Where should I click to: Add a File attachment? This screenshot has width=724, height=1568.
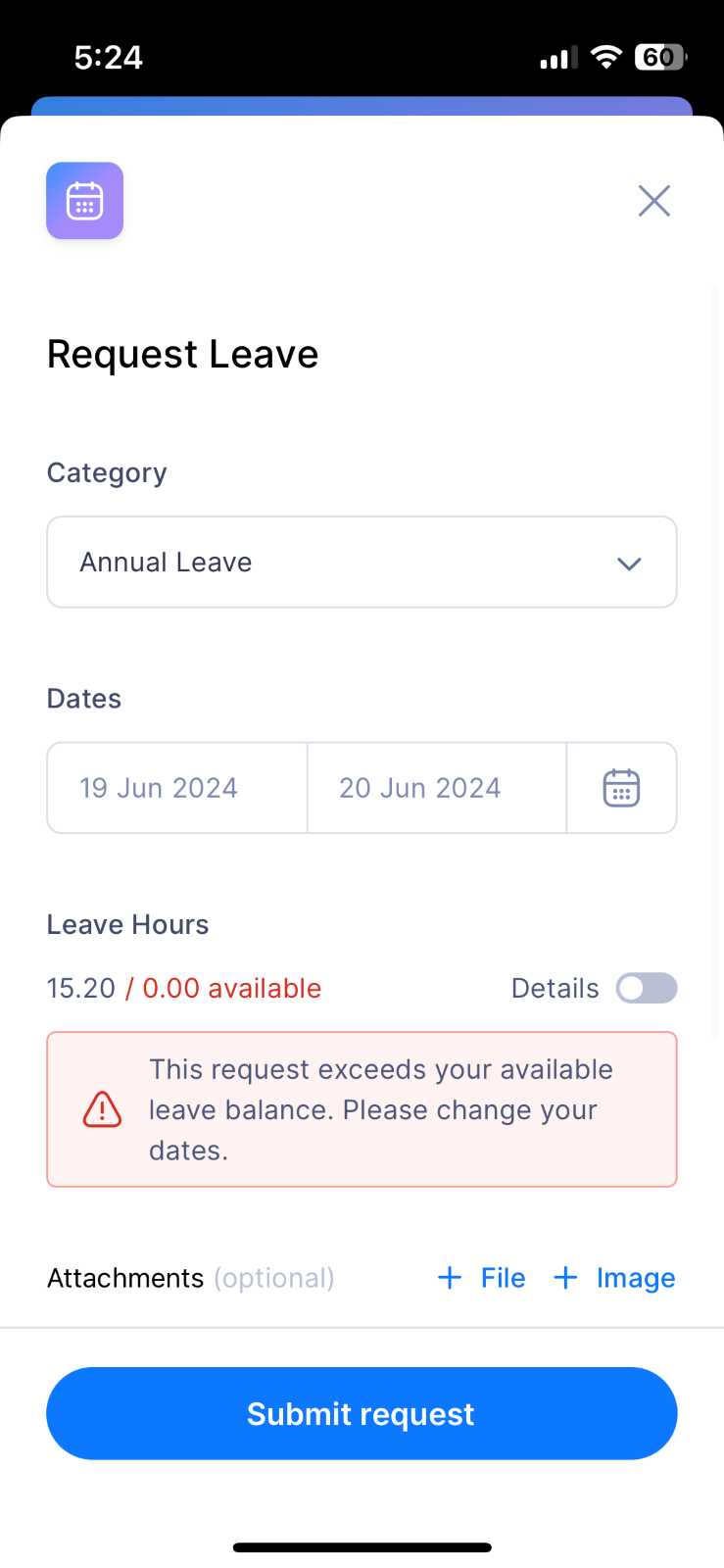[482, 1278]
